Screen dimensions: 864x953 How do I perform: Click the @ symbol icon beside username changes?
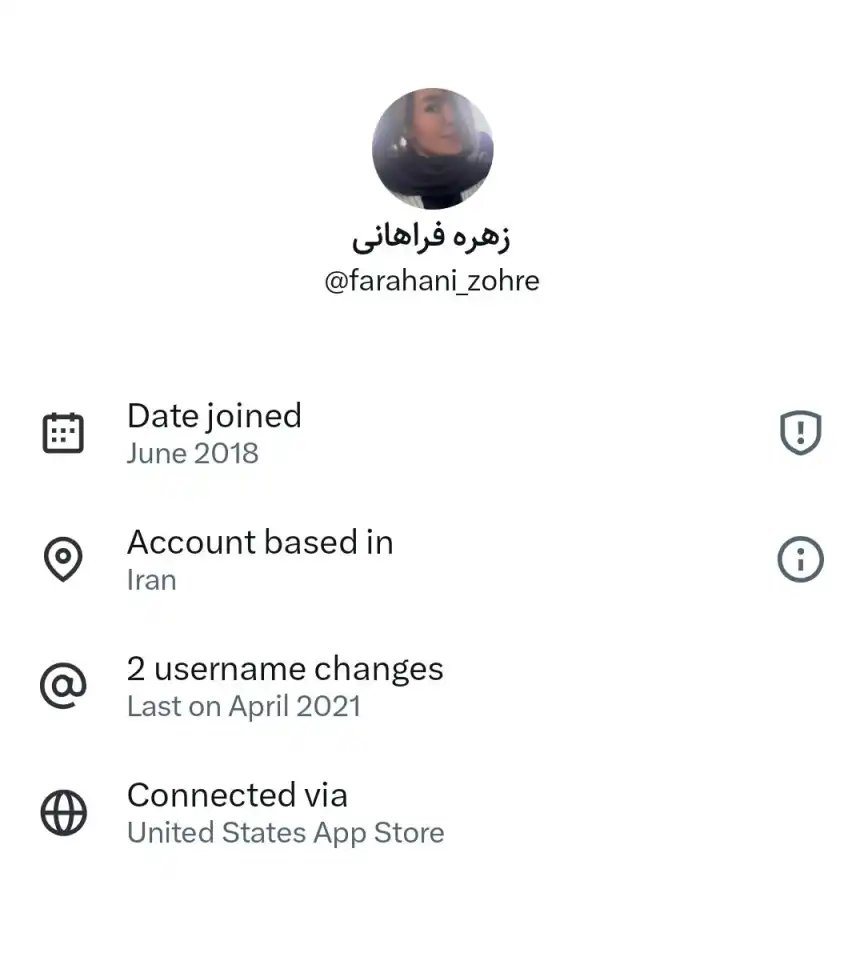tap(63, 685)
